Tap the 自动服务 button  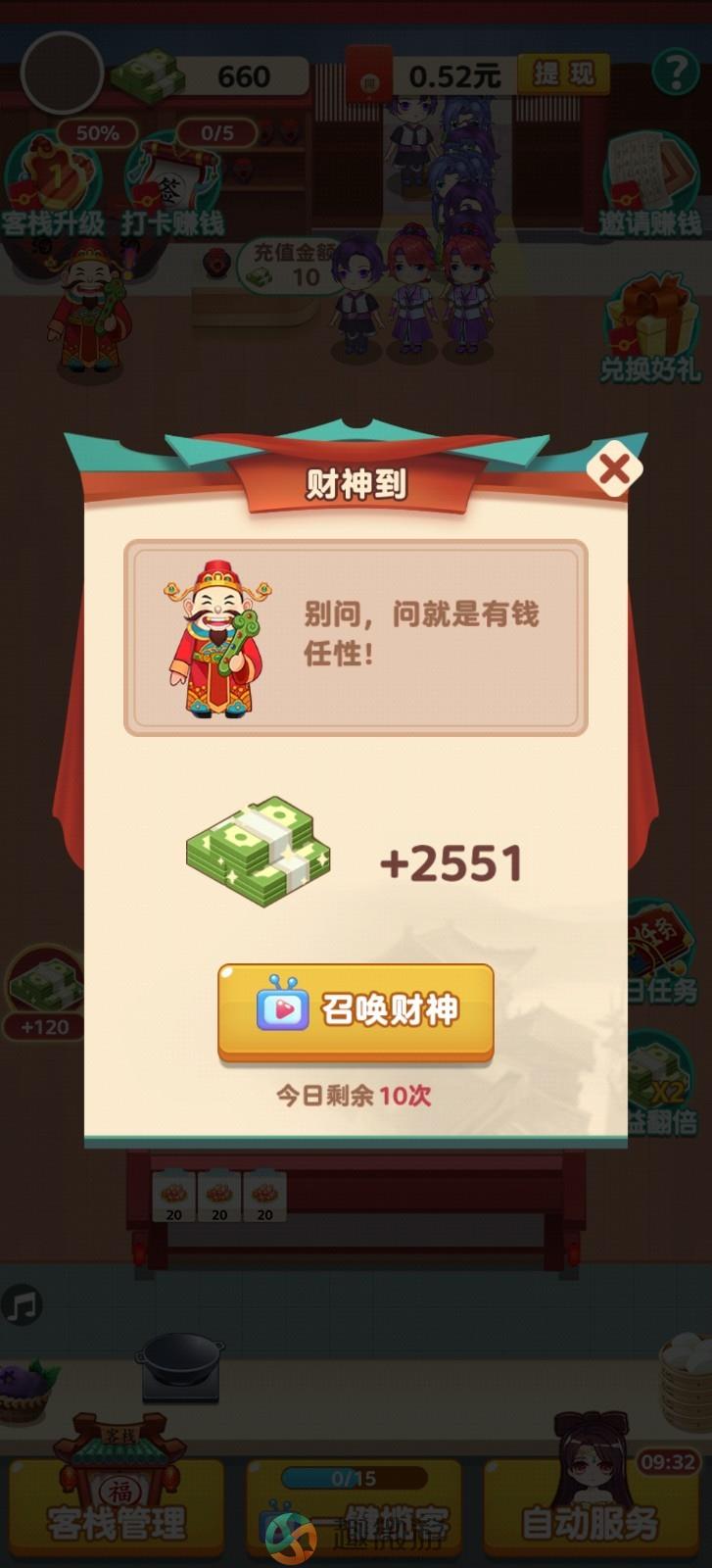pos(591,1499)
